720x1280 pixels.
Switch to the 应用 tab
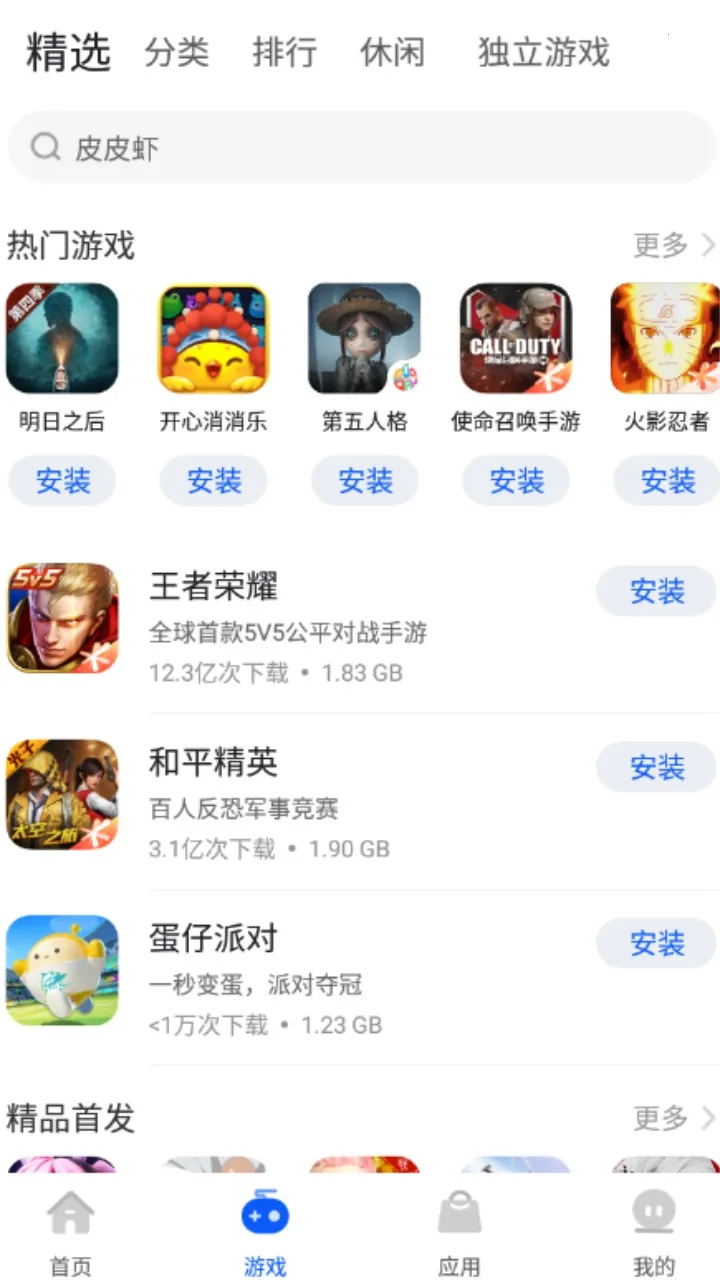pos(459,1236)
